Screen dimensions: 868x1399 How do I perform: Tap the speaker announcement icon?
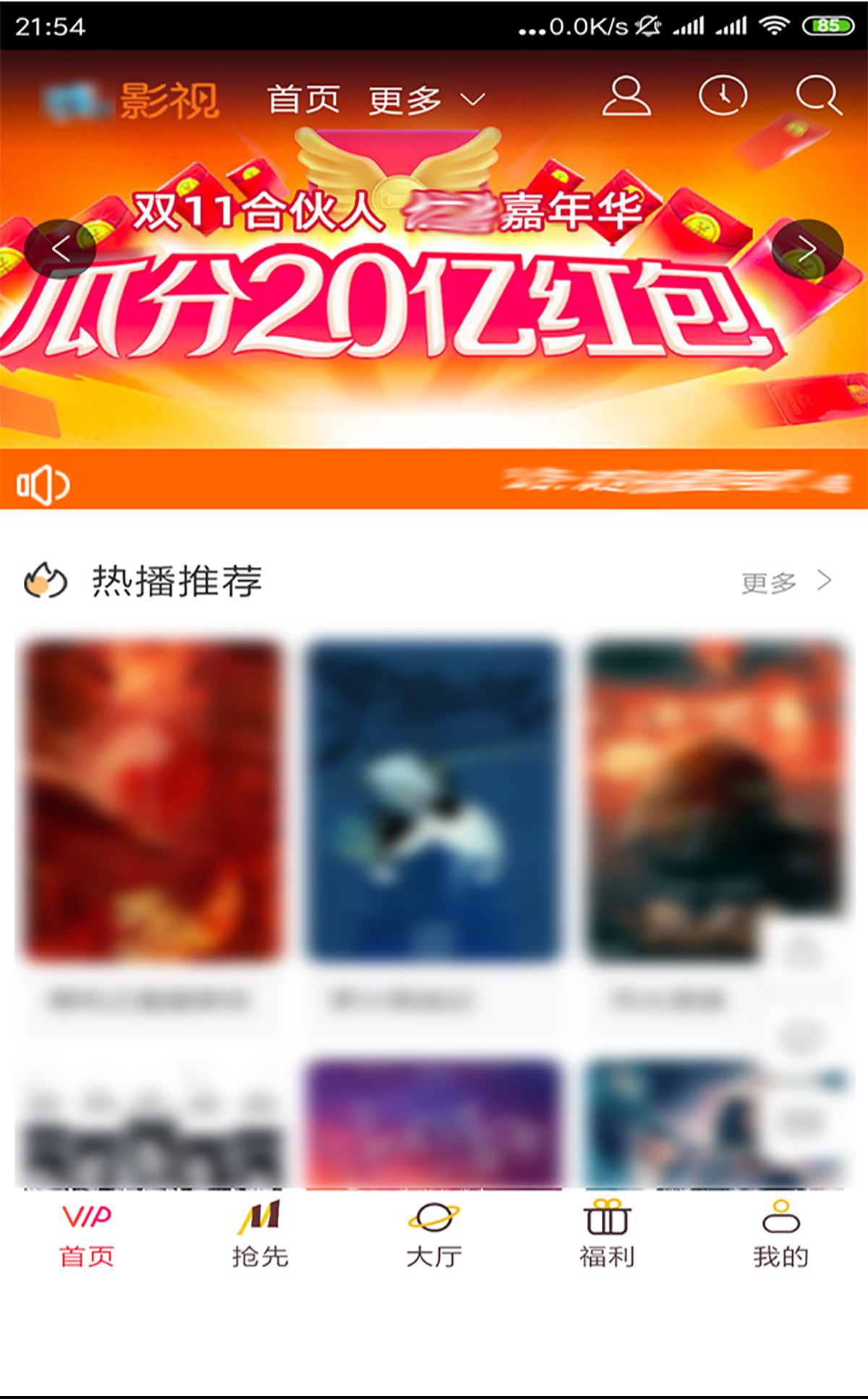pos(43,485)
